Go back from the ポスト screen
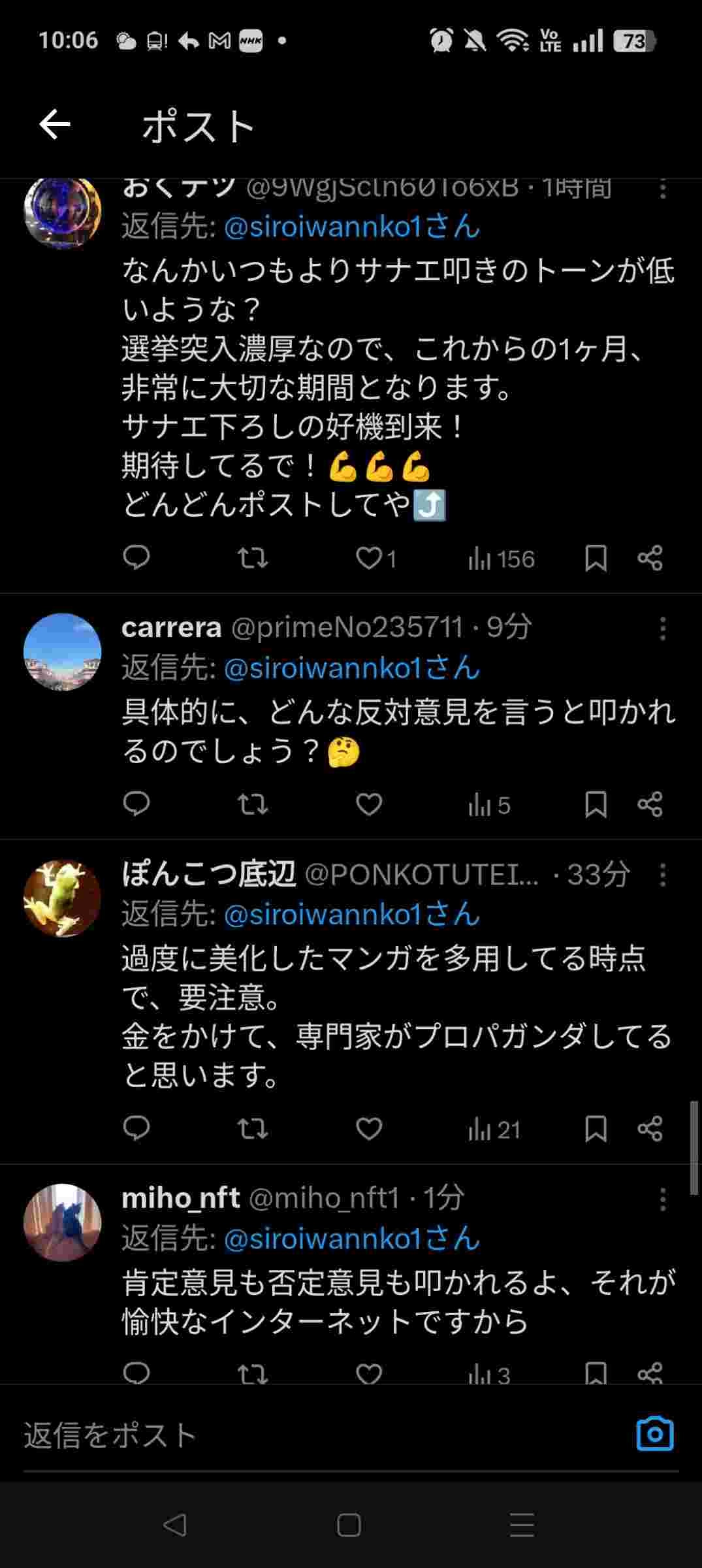 tap(55, 125)
